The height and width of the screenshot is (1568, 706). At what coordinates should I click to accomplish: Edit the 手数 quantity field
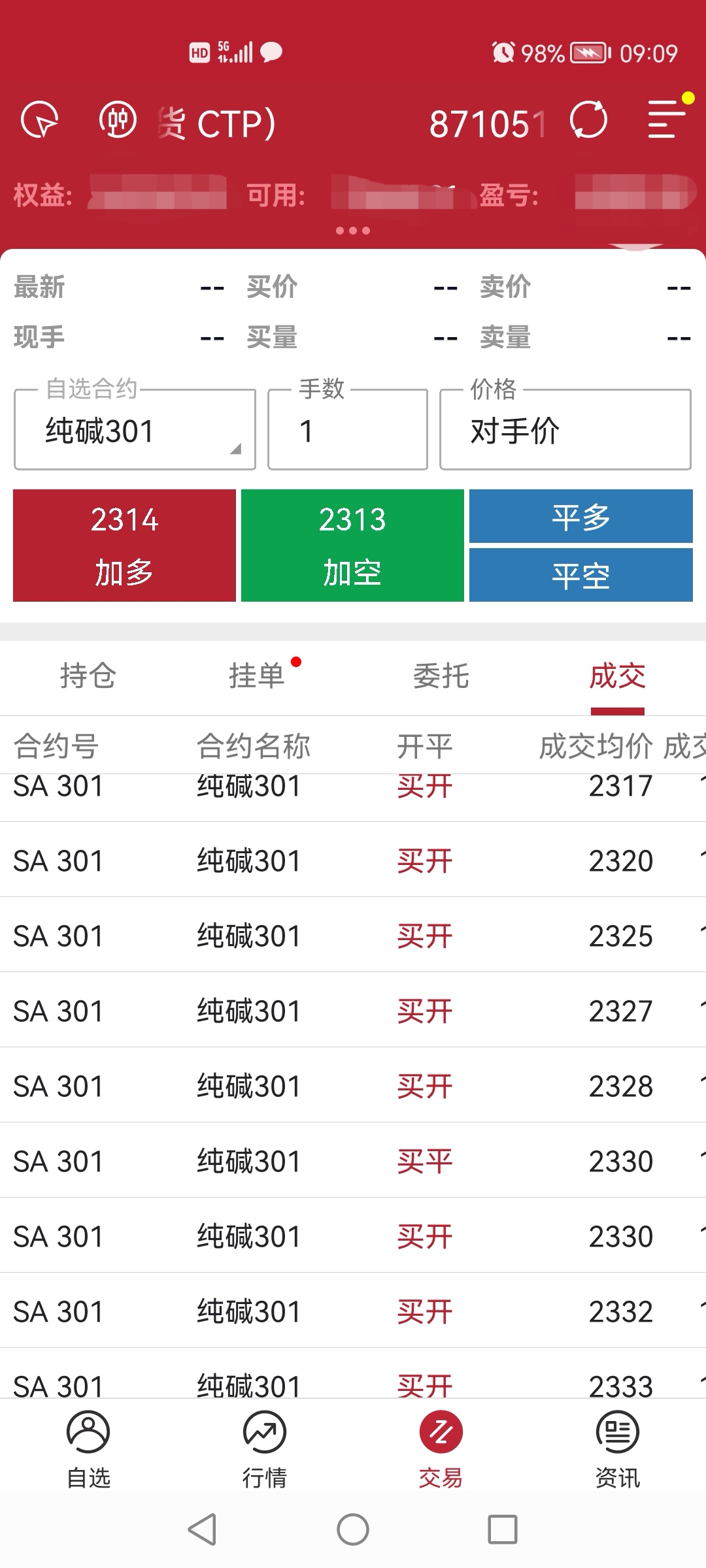(348, 430)
